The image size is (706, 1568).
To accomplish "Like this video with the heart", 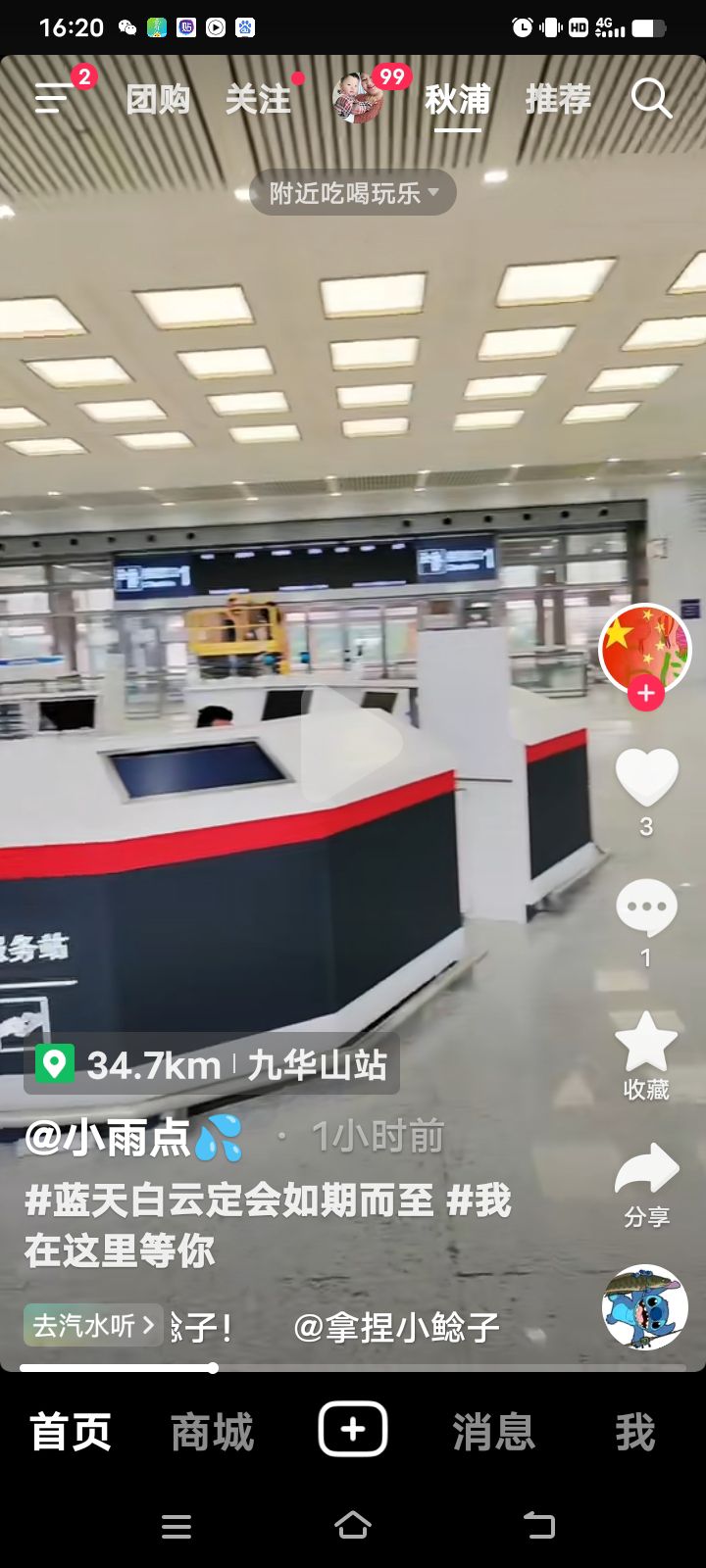I will tap(646, 777).
